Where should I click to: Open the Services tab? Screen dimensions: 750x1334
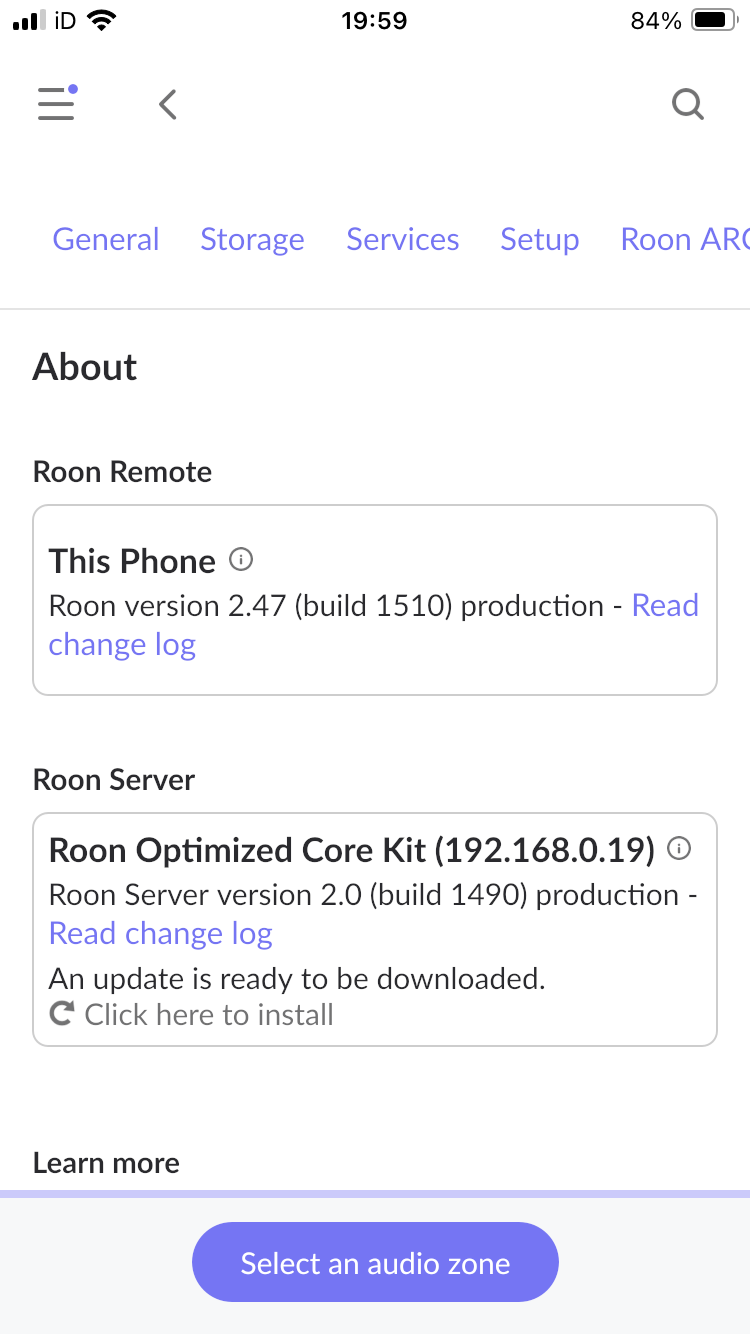point(403,239)
